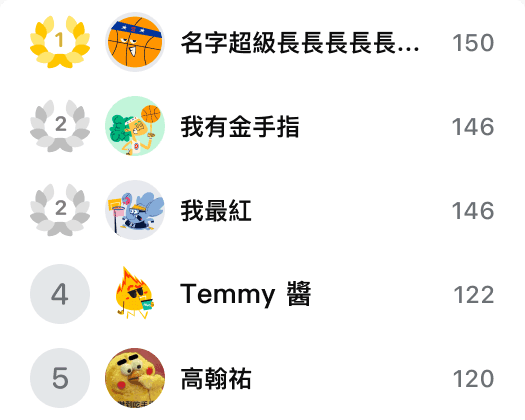View Temmy 醬's leaderboard profile
This screenshot has height=420, width=525.
click(262, 294)
